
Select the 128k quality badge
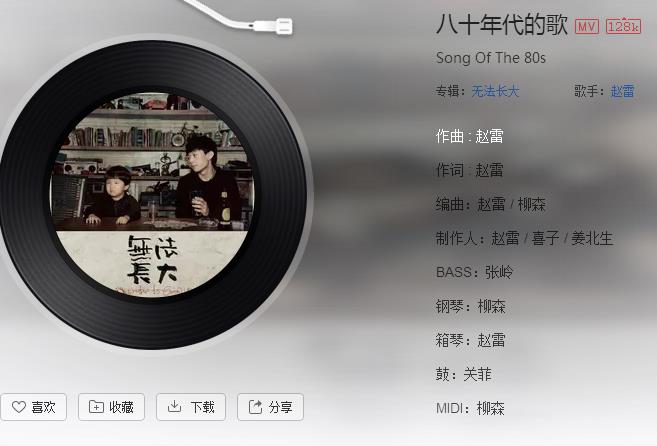coord(623,27)
